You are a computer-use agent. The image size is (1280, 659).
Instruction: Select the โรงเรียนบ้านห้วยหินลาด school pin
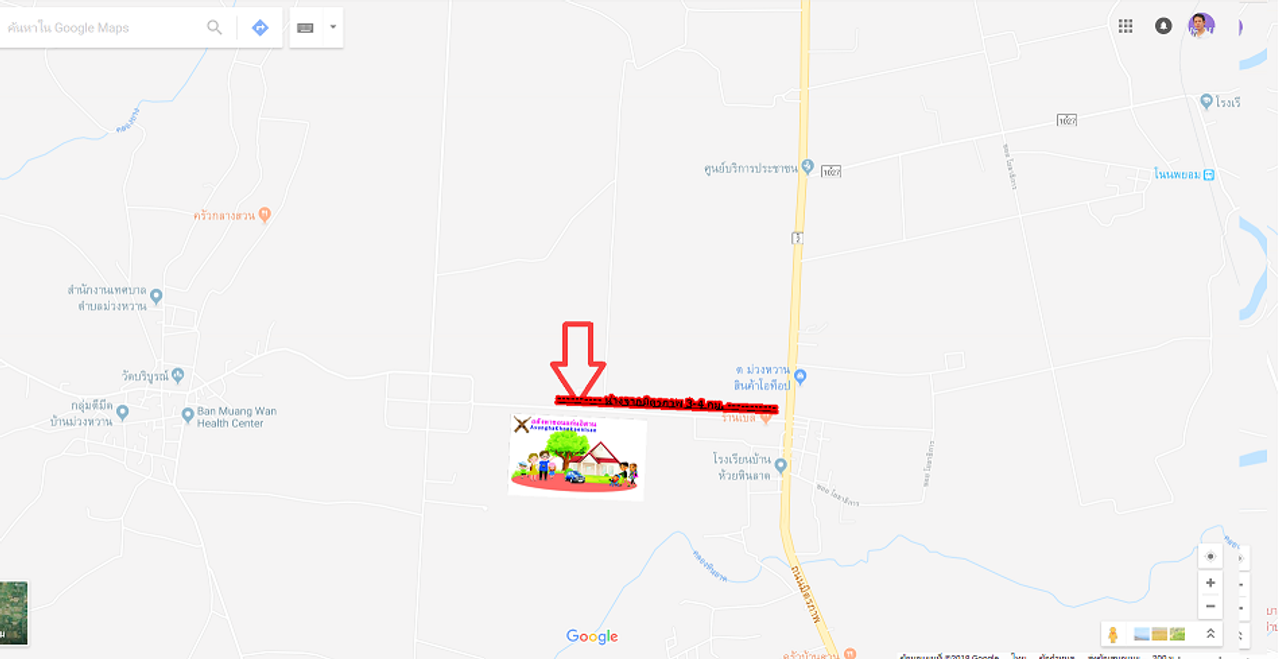(781, 465)
